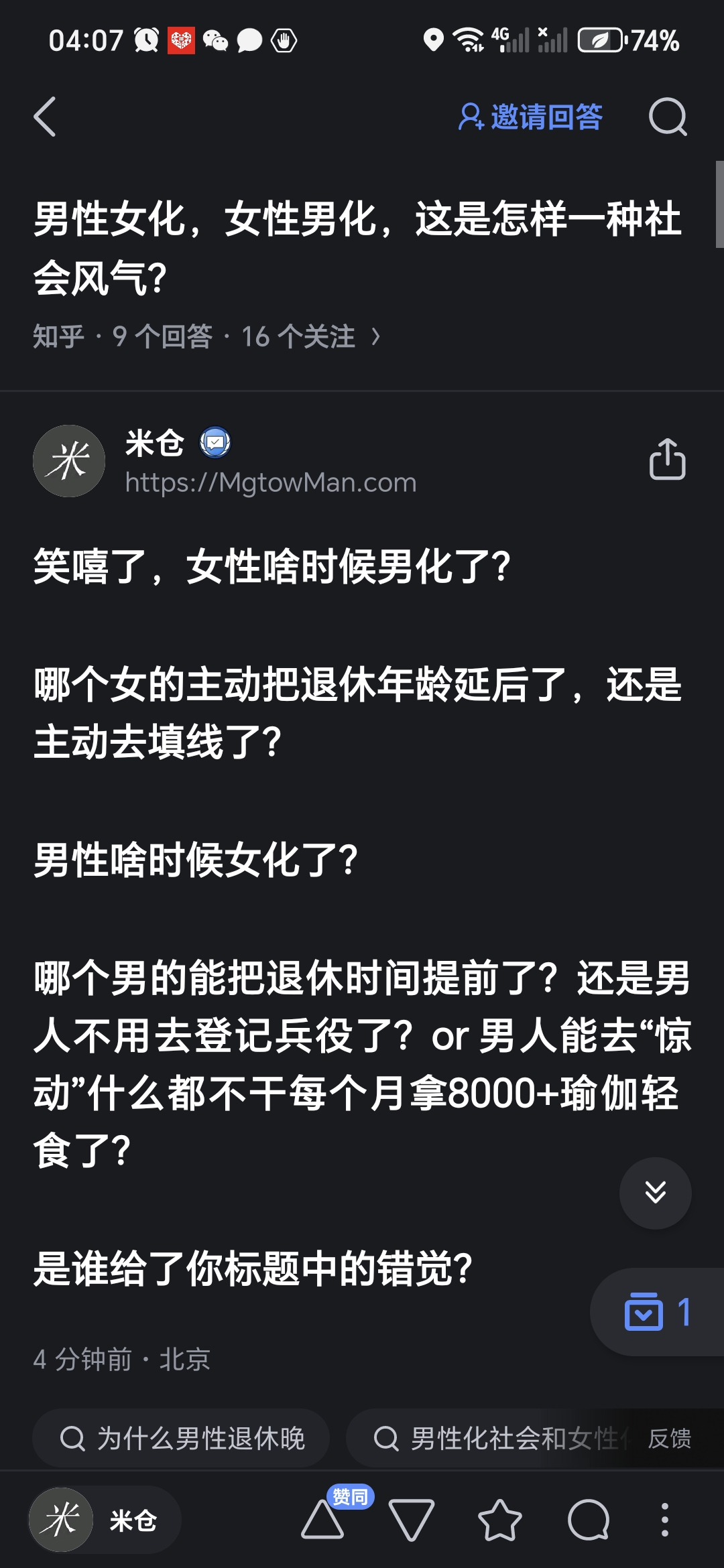The image size is (724, 1568).
Task: Jump to next answer with double-chevron button
Action: click(x=655, y=1193)
